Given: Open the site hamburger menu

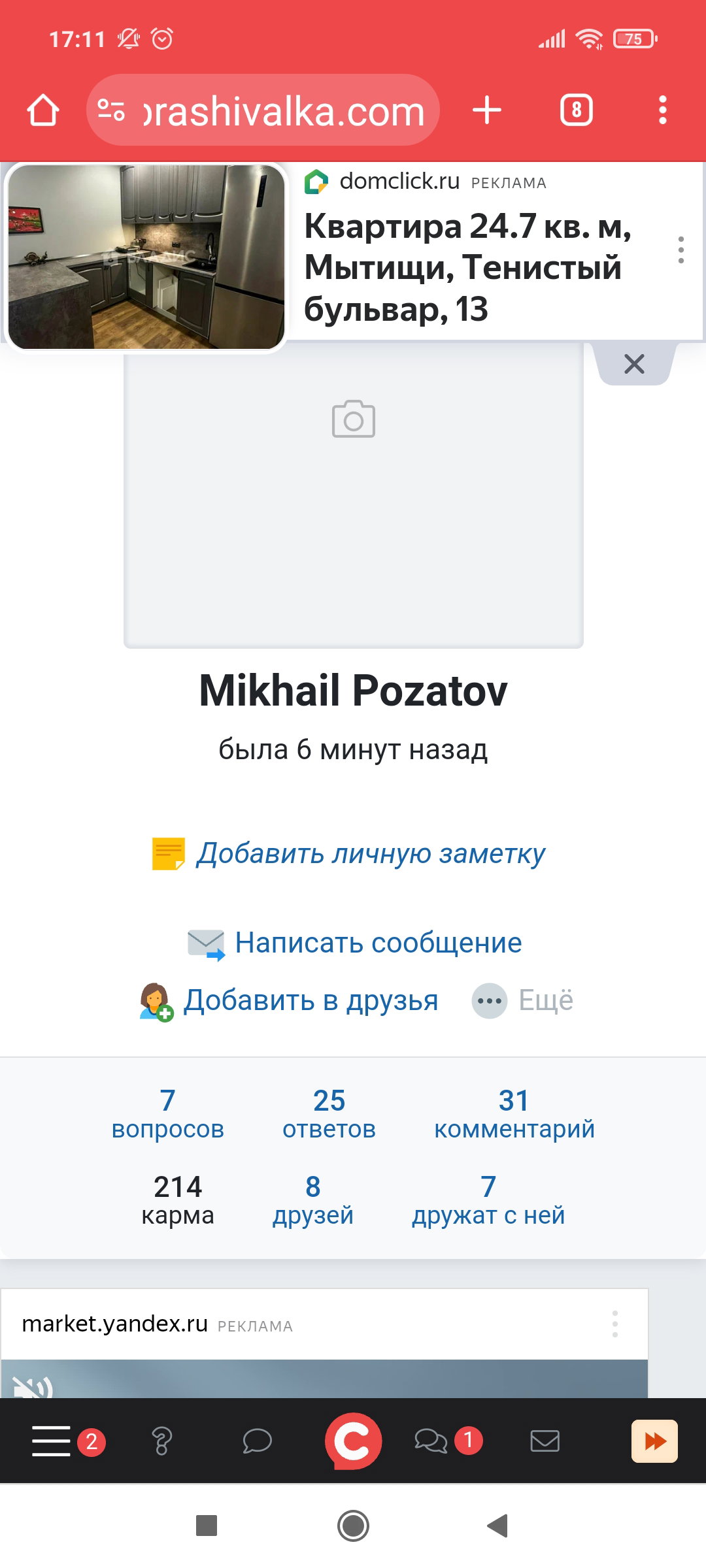Looking at the screenshot, I should click(x=51, y=1441).
